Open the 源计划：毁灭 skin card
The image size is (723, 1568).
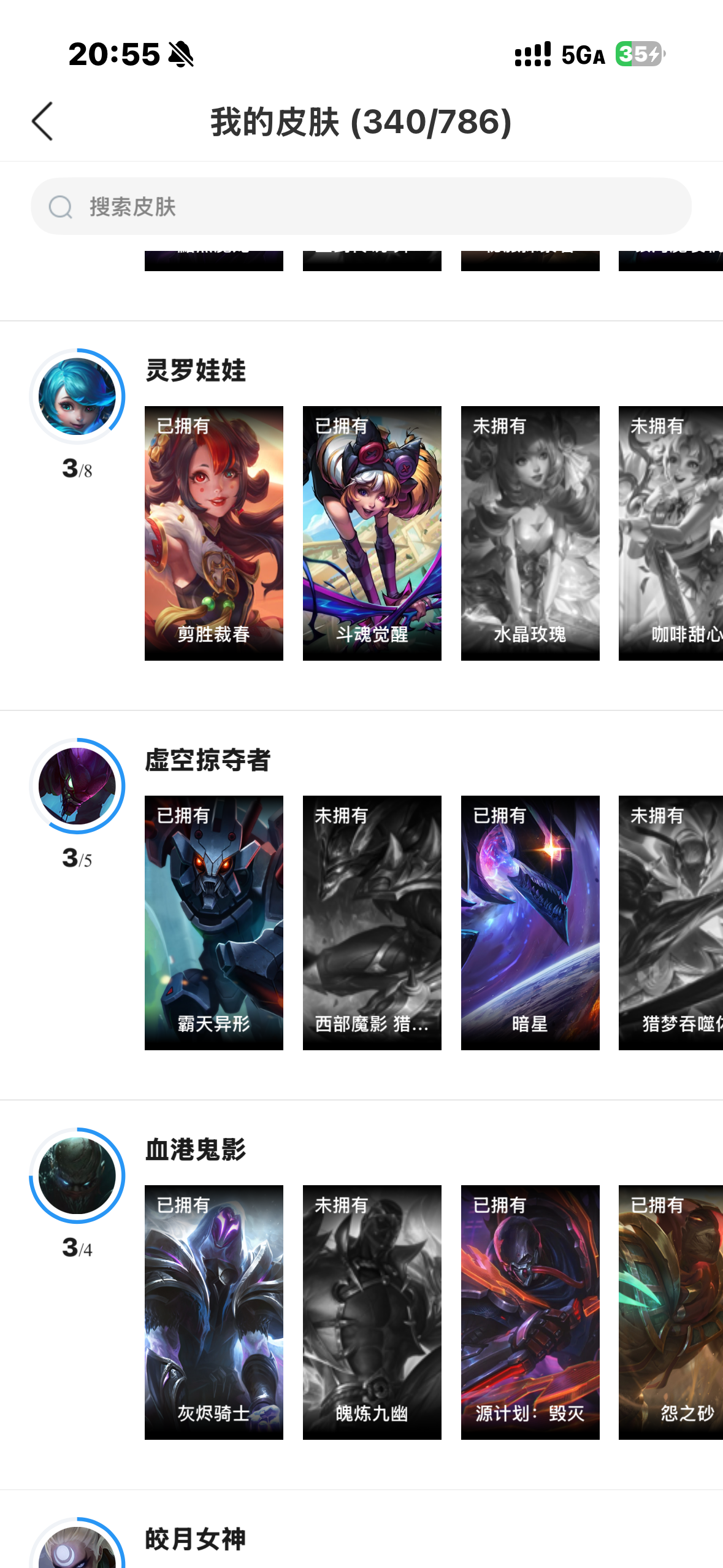pos(530,1312)
